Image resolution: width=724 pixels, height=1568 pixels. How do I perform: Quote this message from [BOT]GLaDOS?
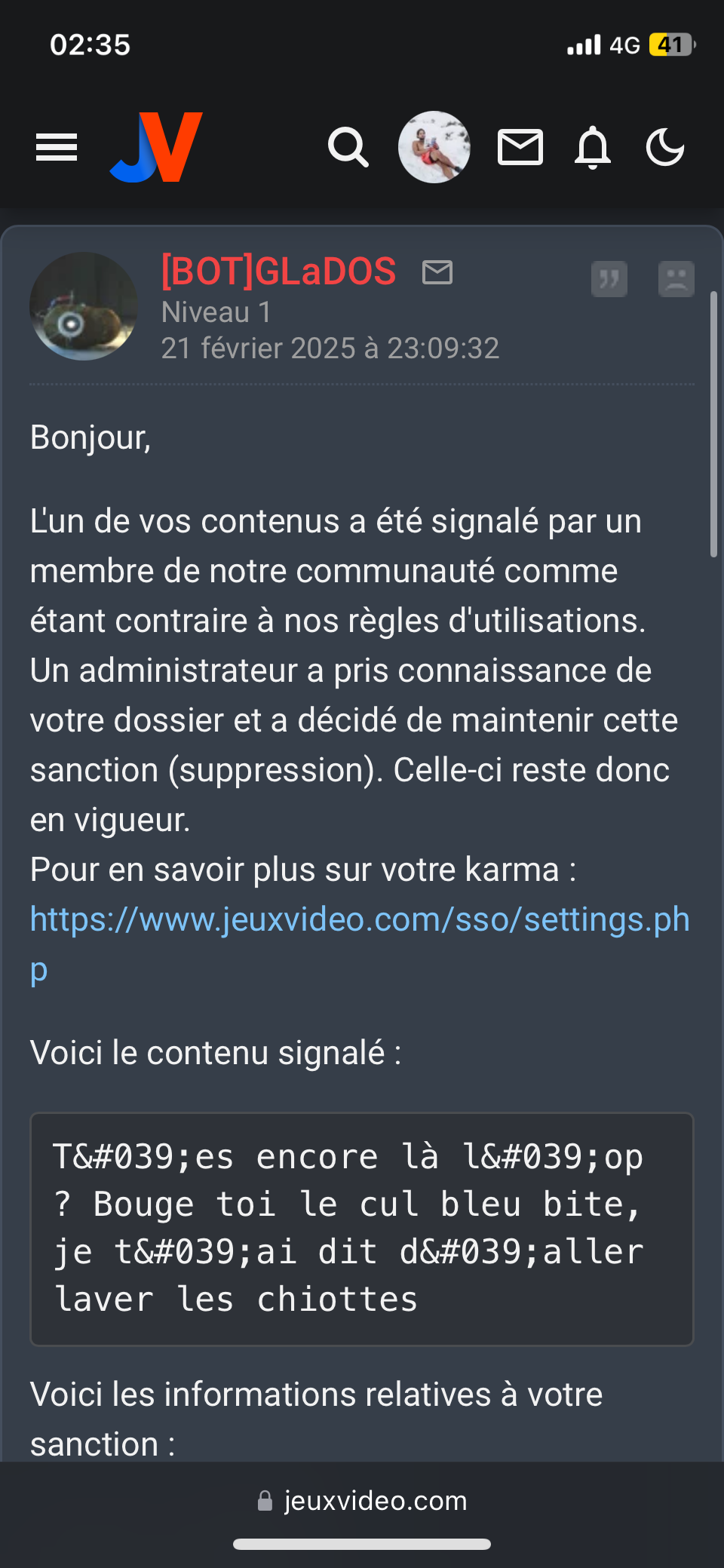point(609,279)
